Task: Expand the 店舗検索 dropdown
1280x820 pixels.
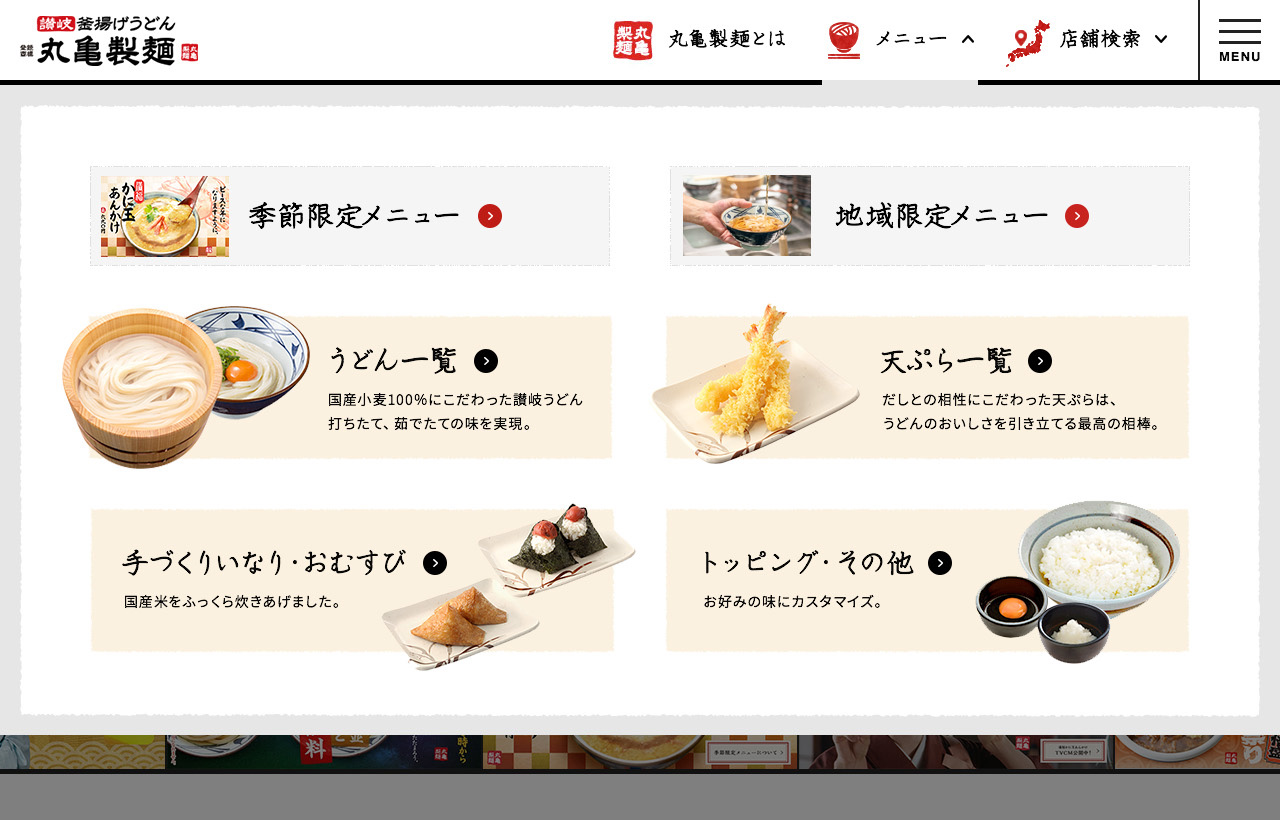Action: tap(1088, 40)
